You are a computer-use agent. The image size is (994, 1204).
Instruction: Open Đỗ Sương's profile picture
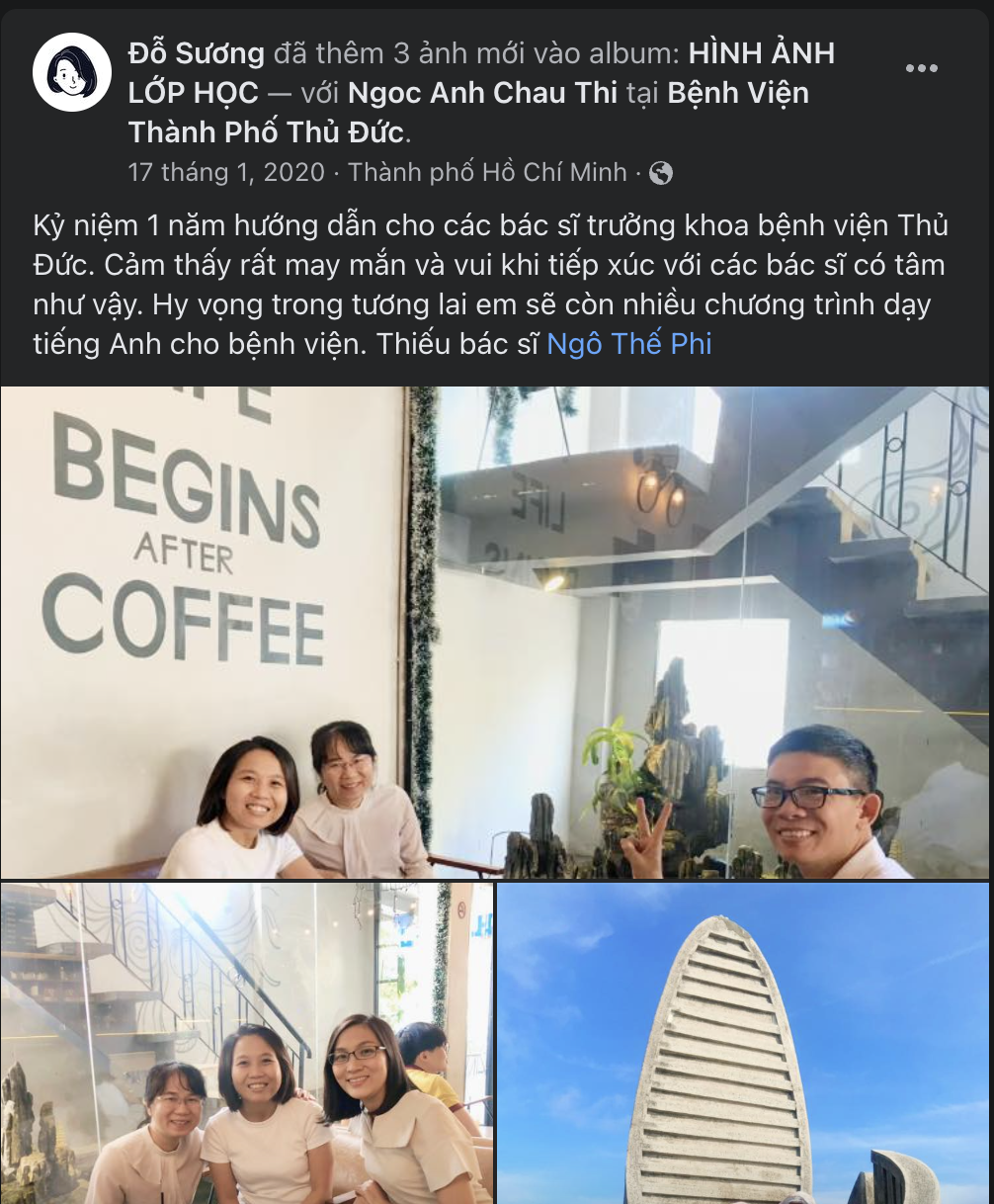pos(71,72)
